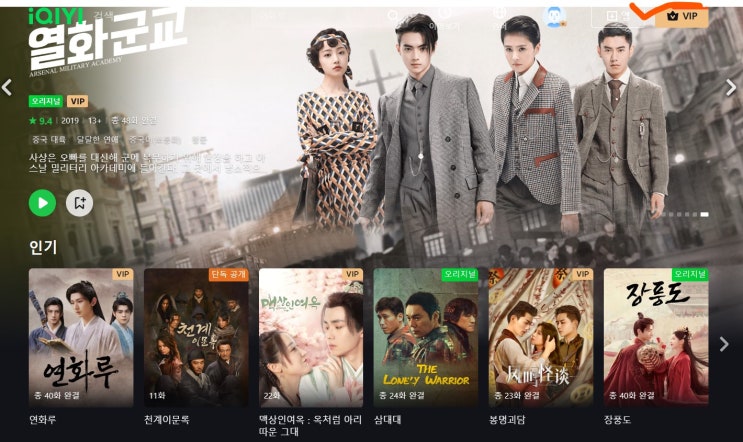Play the featured drama 열화군교

[42, 203]
